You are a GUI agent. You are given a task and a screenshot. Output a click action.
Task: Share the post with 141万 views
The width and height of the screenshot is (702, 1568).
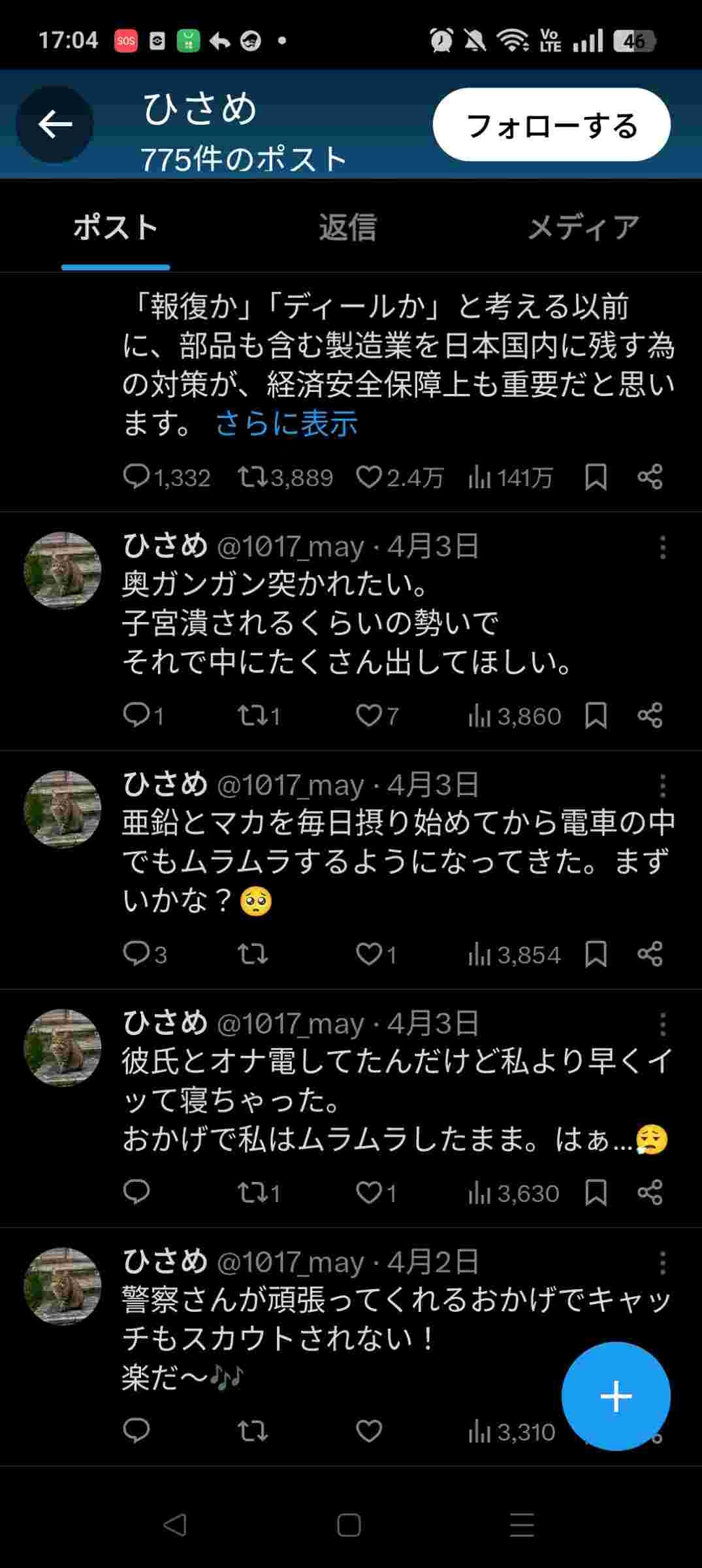click(x=650, y=477)
